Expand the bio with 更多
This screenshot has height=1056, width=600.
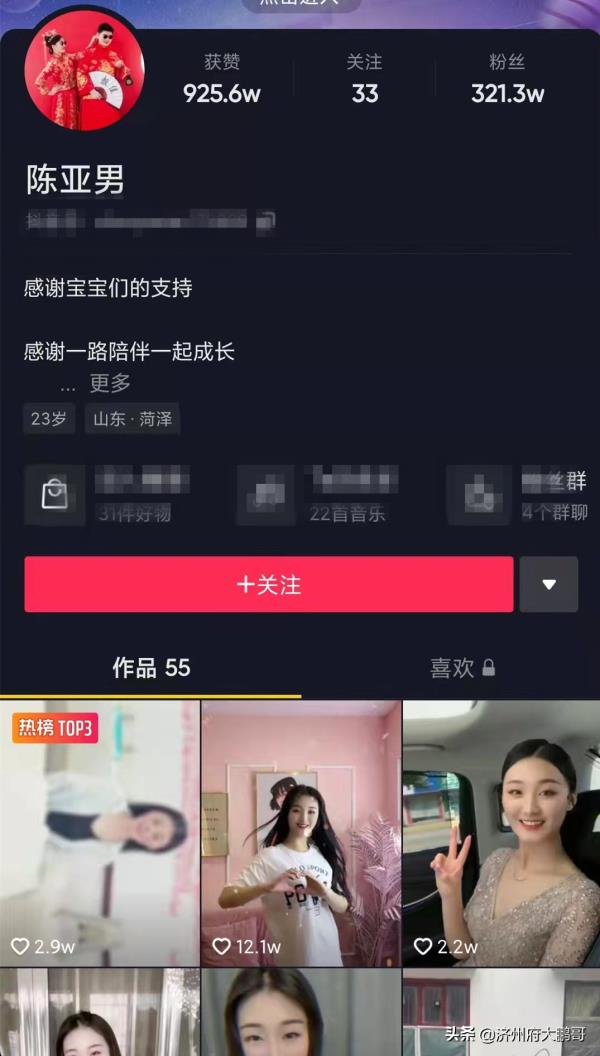109,383
